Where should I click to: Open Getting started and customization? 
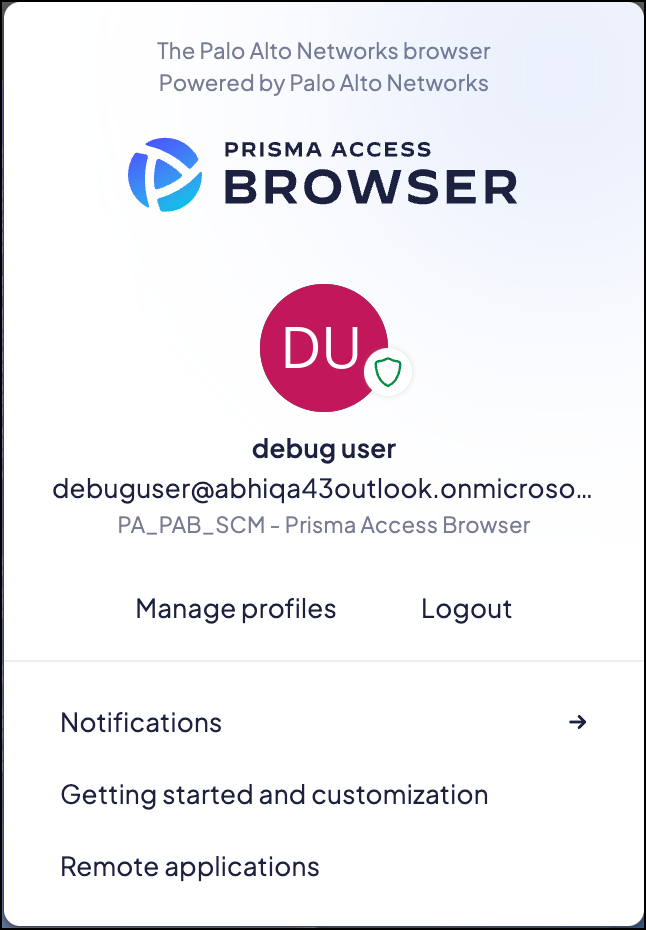(274, 795)
